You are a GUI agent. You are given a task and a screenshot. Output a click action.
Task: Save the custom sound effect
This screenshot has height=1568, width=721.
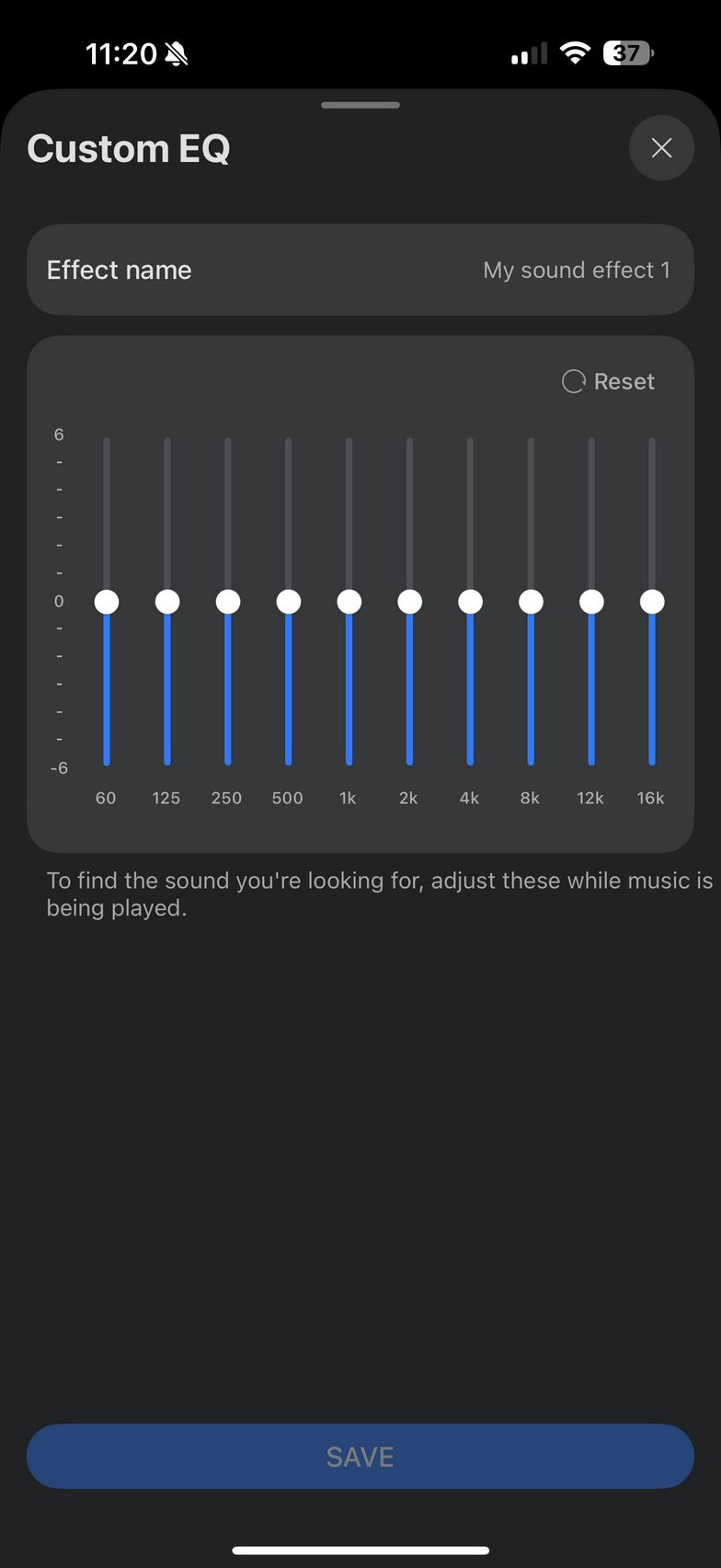[x=360, y=1457]
